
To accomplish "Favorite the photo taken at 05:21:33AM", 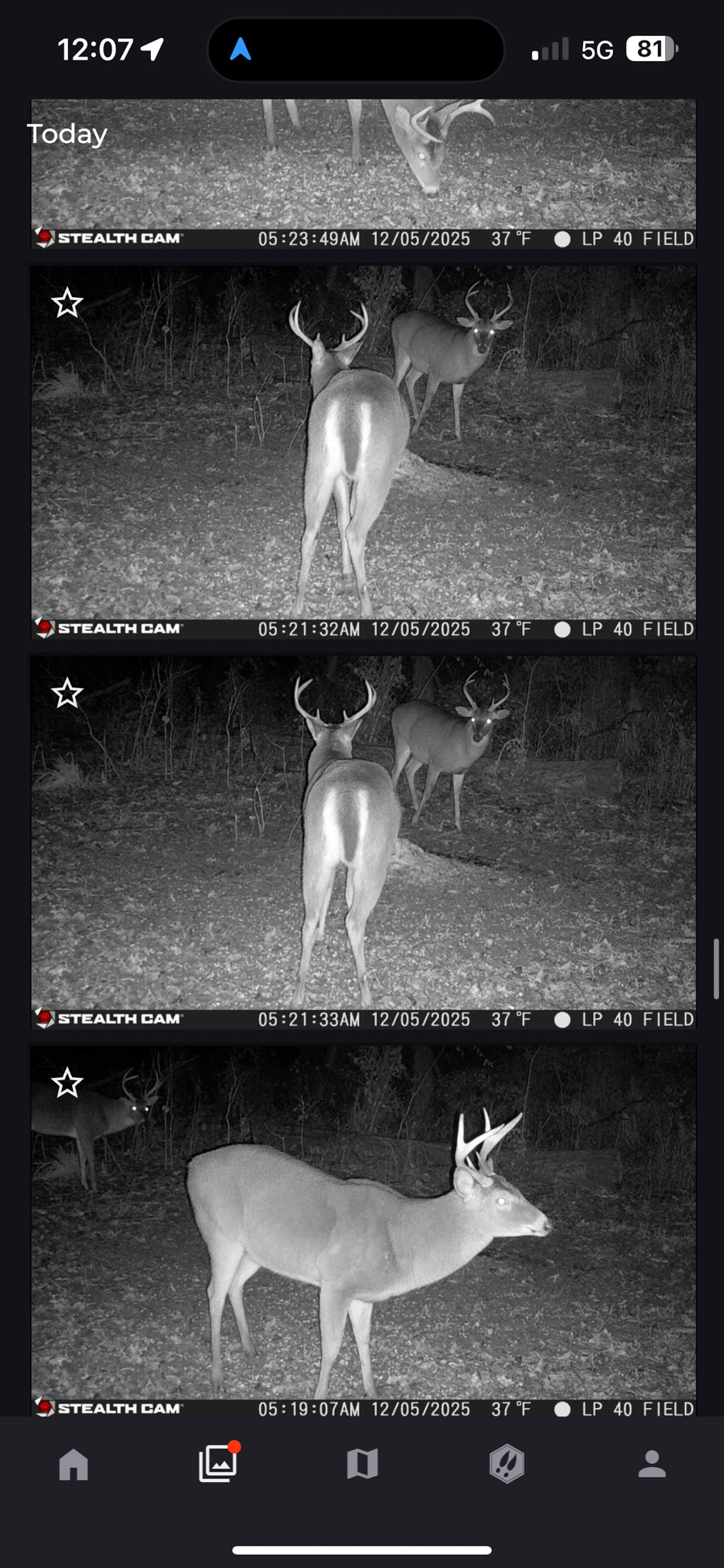I will point(67,693).
